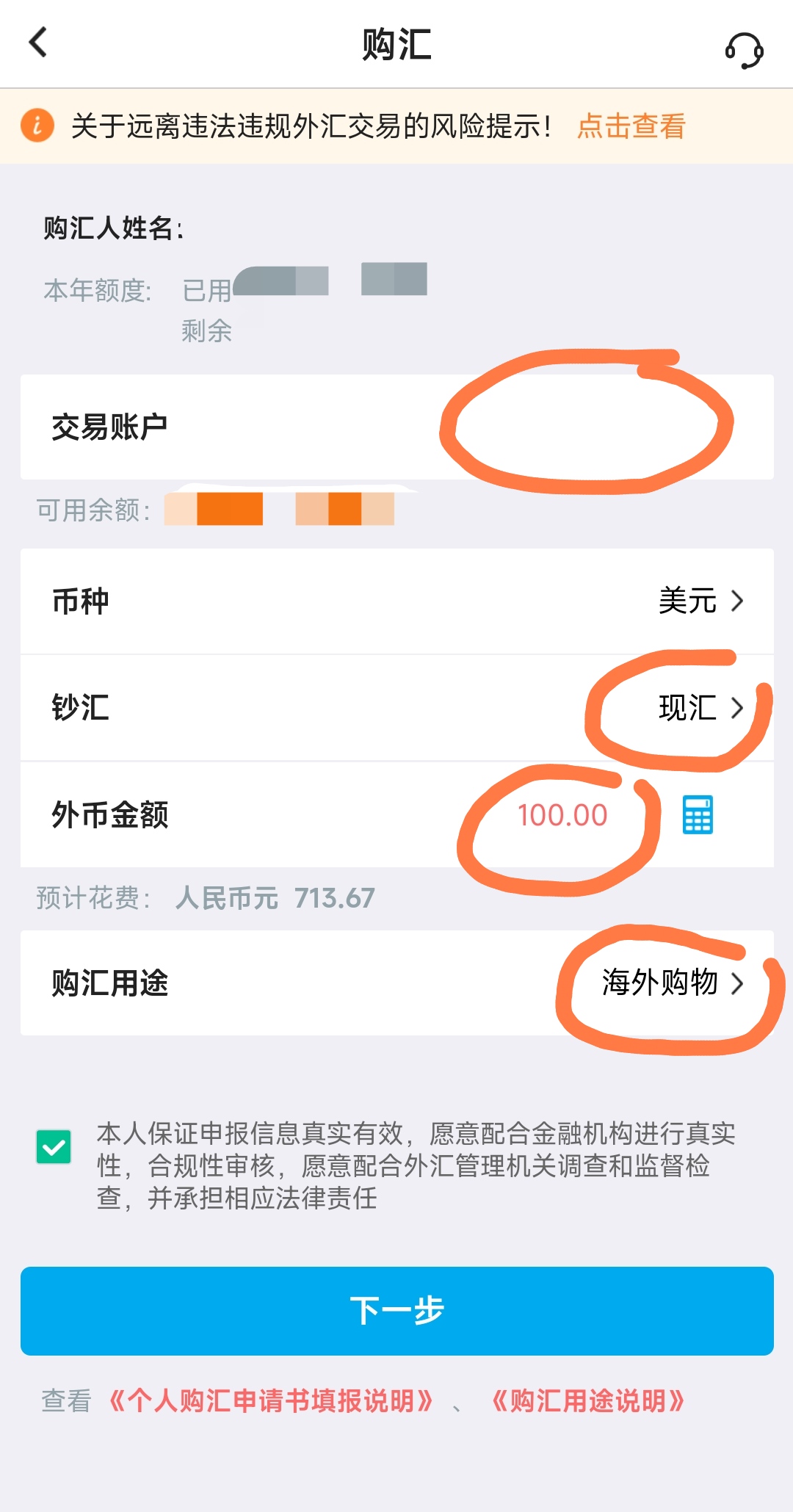Image resolution: width=793 pixels, height=1512 pixels.
Task: Select the 交易账户 row
Action: [396, 427]
